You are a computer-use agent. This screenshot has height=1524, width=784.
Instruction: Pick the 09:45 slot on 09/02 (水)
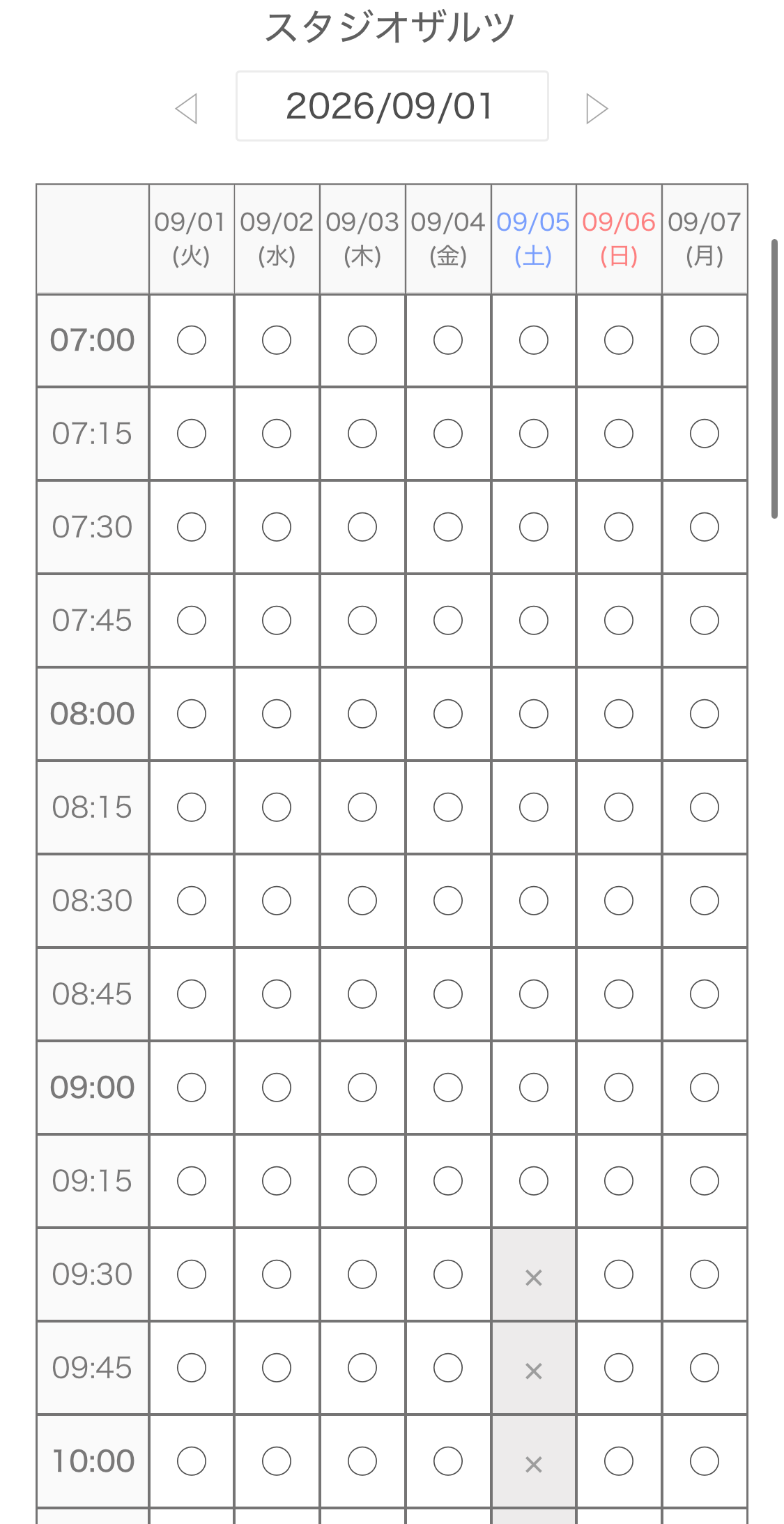coord(277,1368)
